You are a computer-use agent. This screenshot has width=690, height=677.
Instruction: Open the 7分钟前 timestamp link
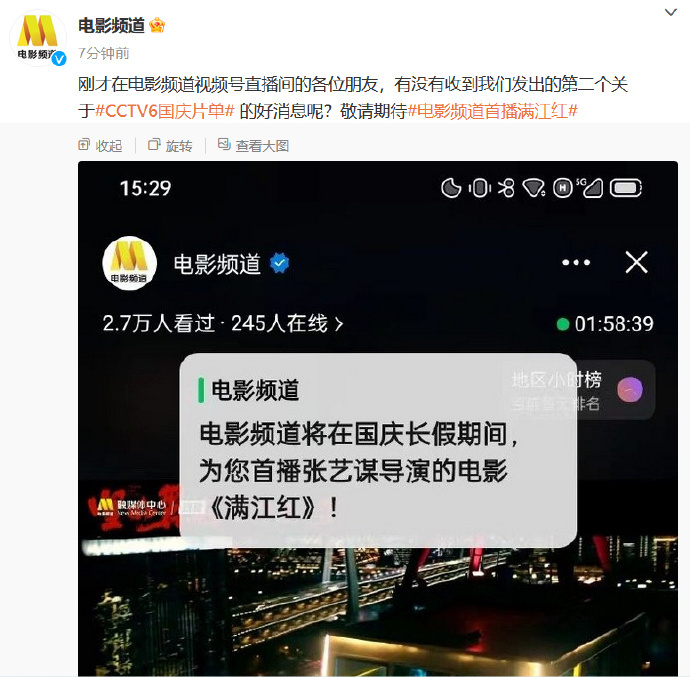(103, 53)
